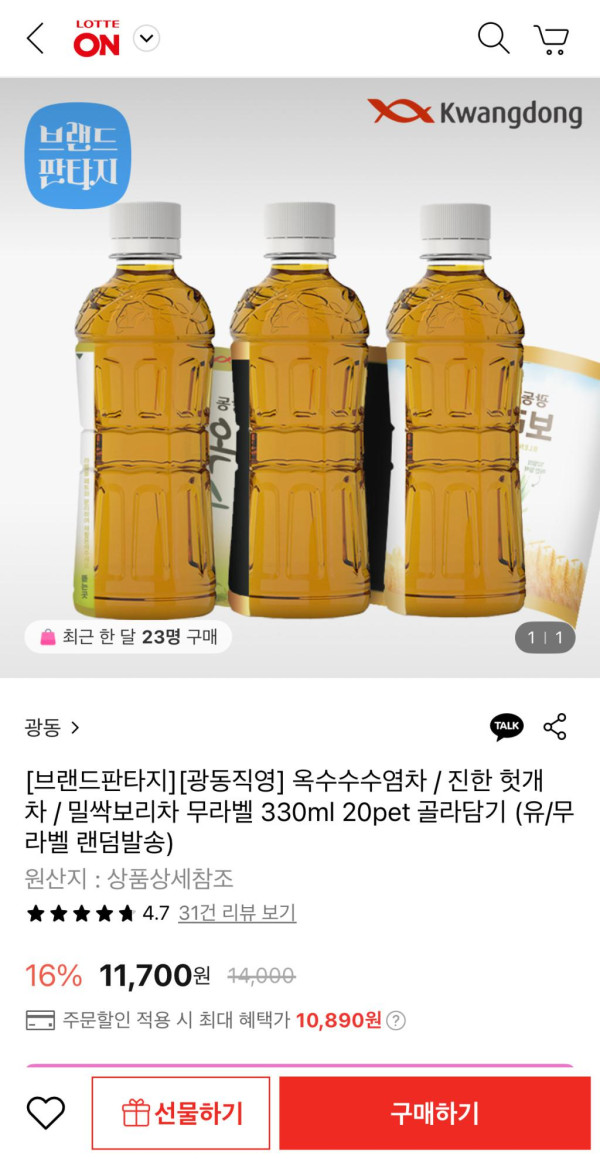The height and width of the screenshot is (1159, 600).
Task: Share via the KakaoTalk icon
Action: (506, 727)
